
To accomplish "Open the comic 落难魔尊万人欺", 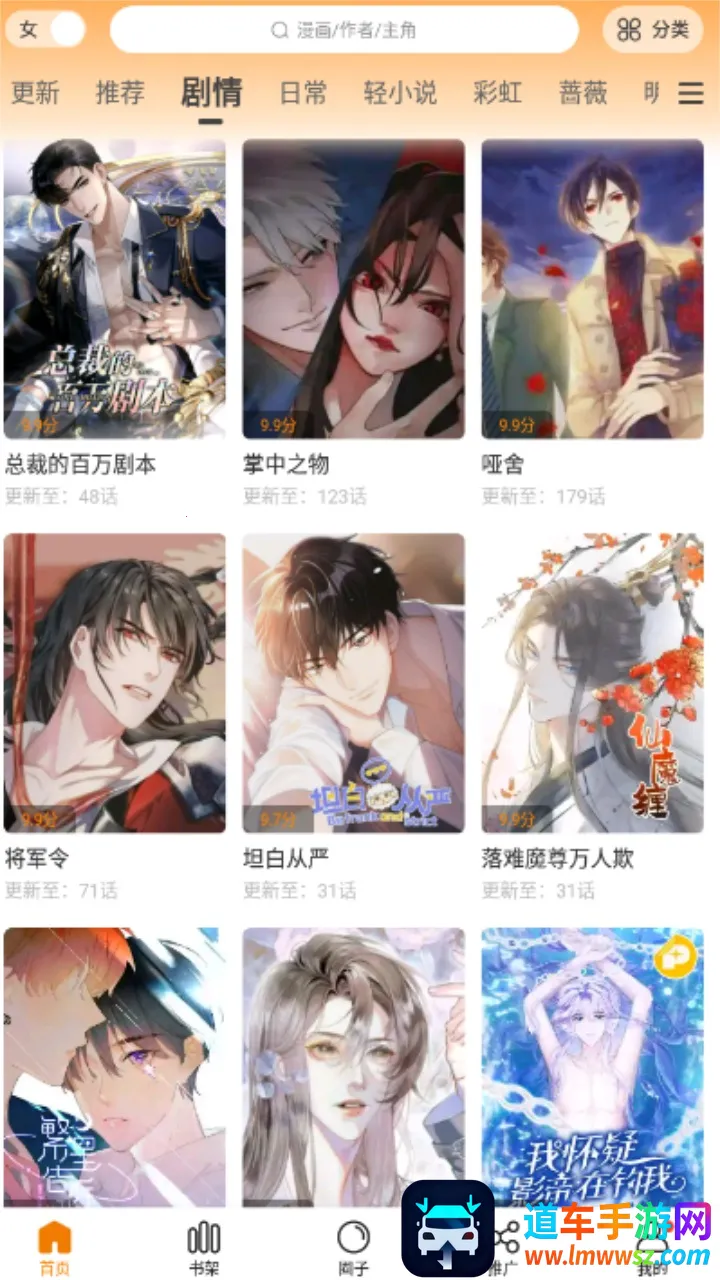I will [x=592, y=684].
